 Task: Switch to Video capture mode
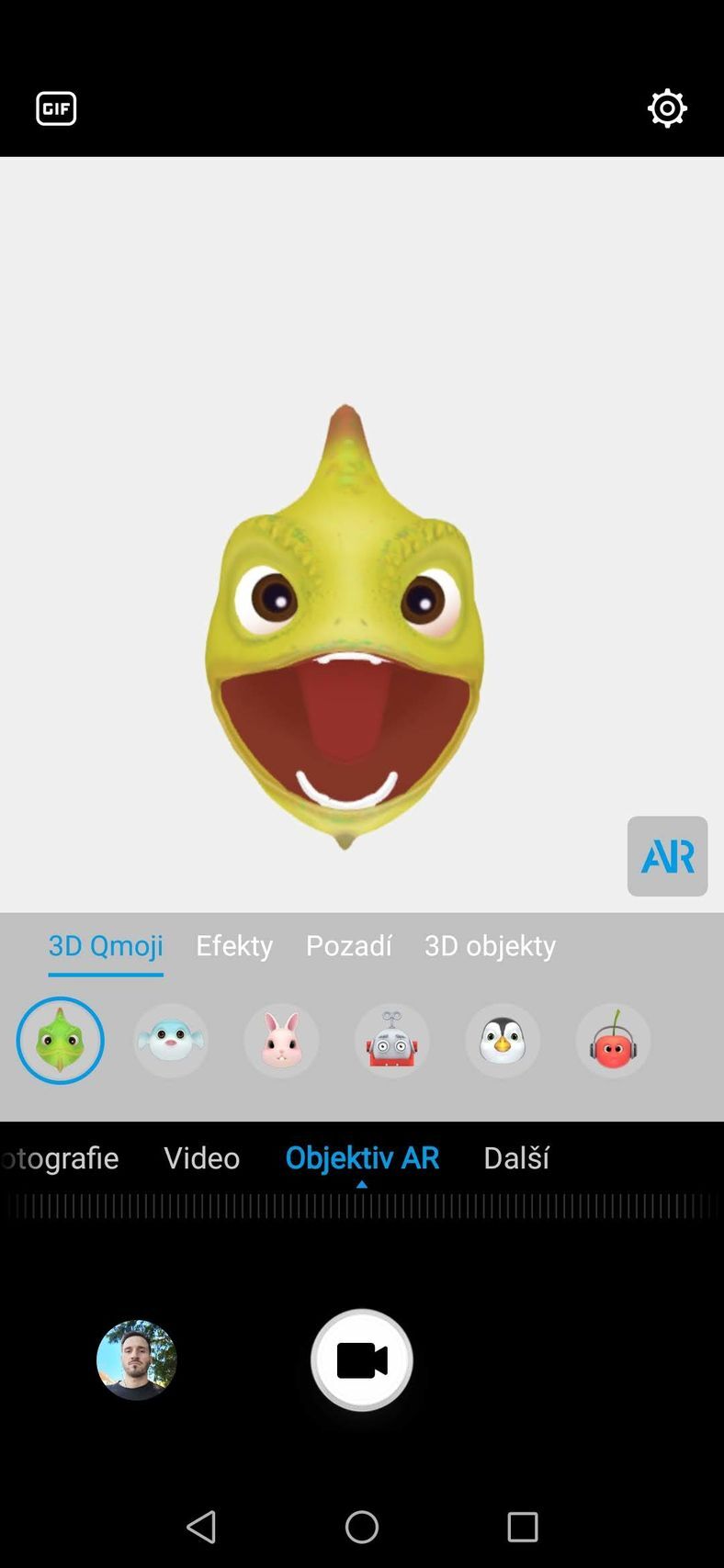(x=200, y=1157)
